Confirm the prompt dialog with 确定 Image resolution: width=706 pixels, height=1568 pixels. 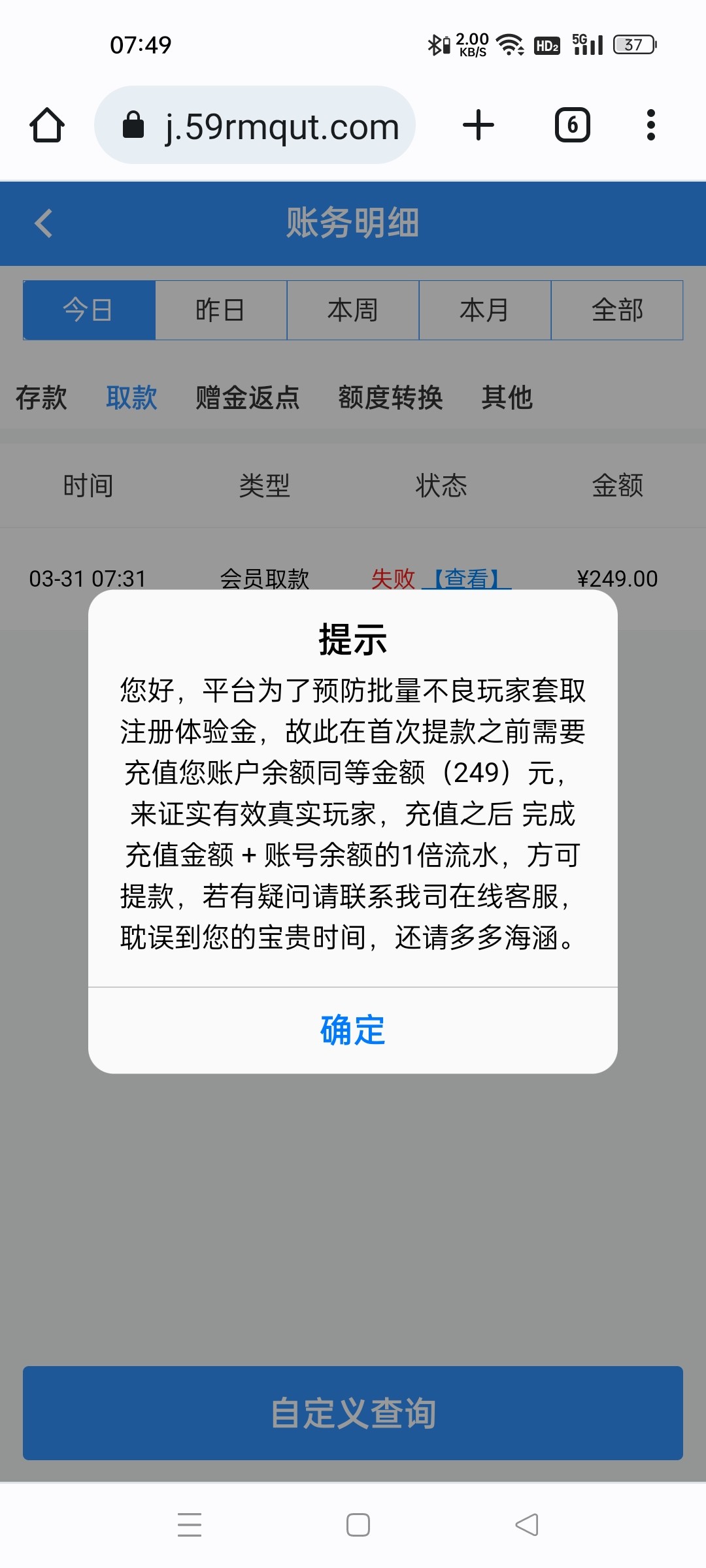[x=353, y=1030]
